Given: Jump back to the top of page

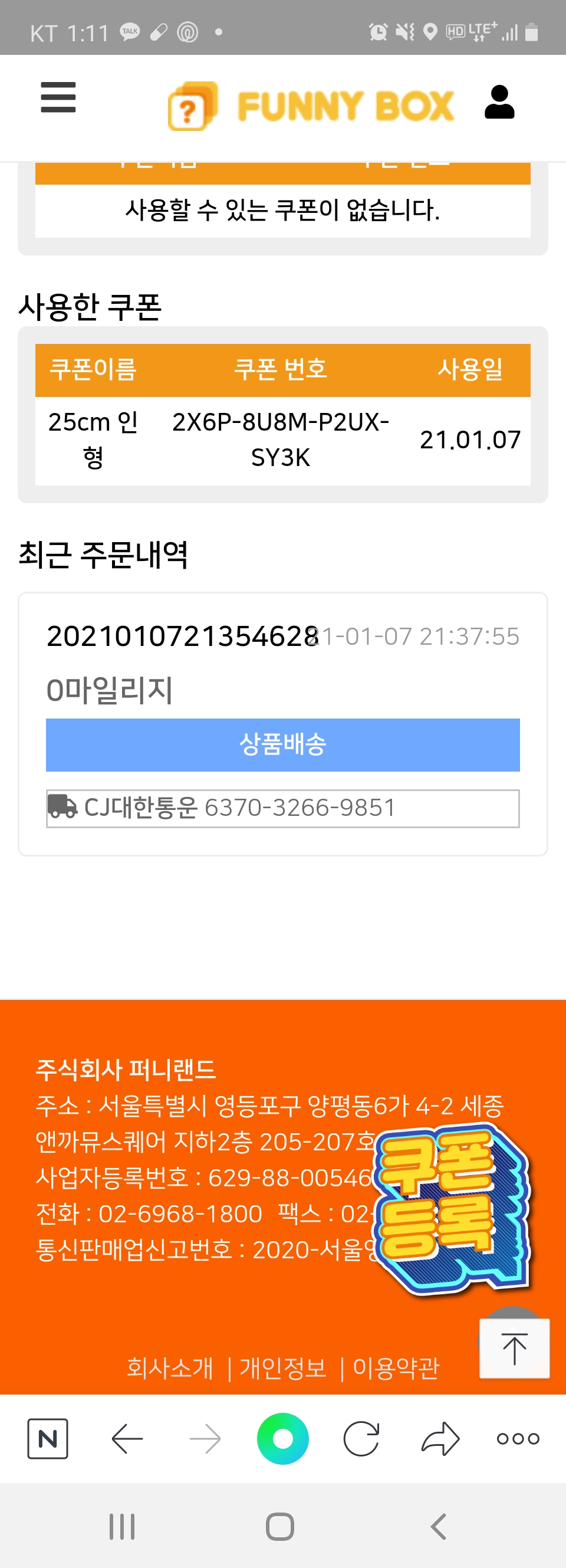Looking at the screenshot, I should tap(514, 1347).
